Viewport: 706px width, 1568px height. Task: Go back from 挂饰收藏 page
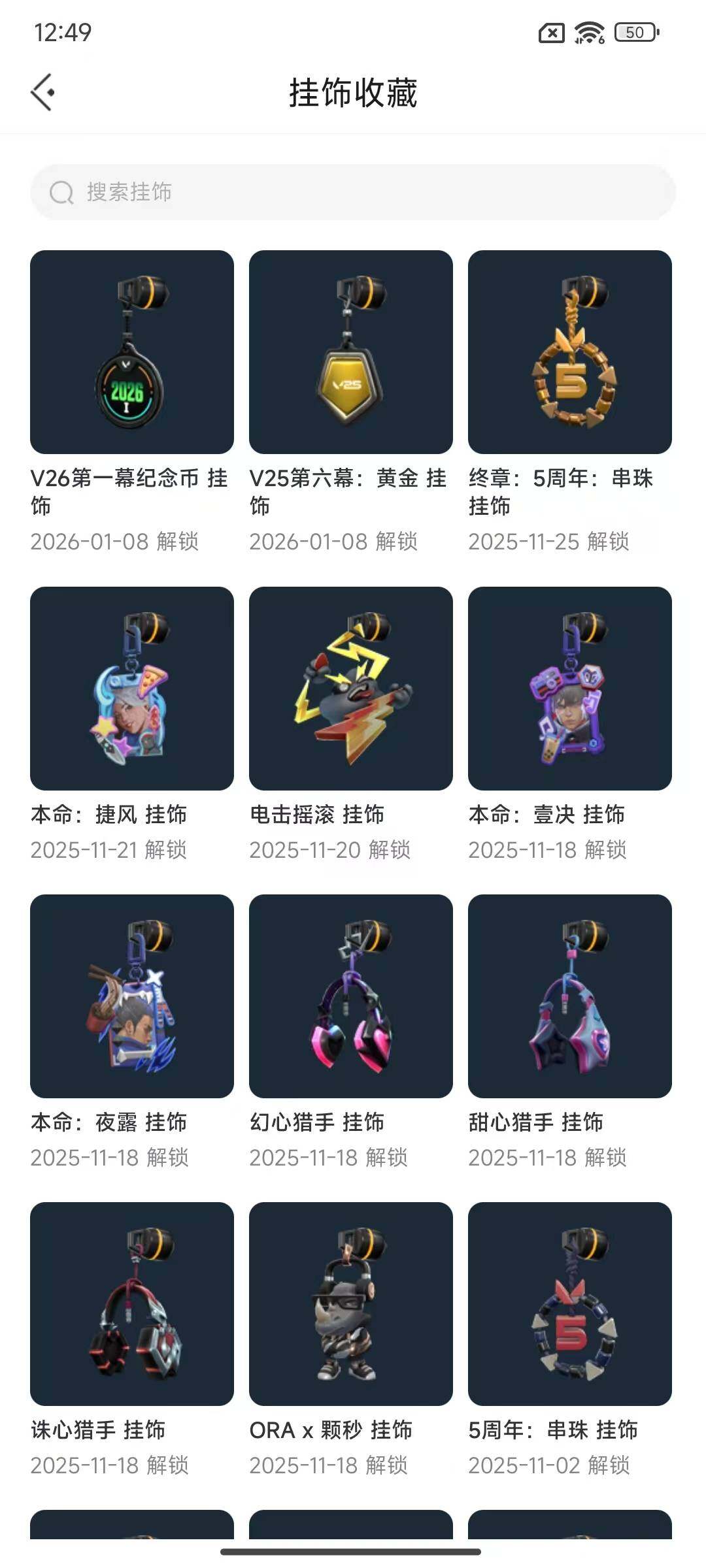click(43, 92)
